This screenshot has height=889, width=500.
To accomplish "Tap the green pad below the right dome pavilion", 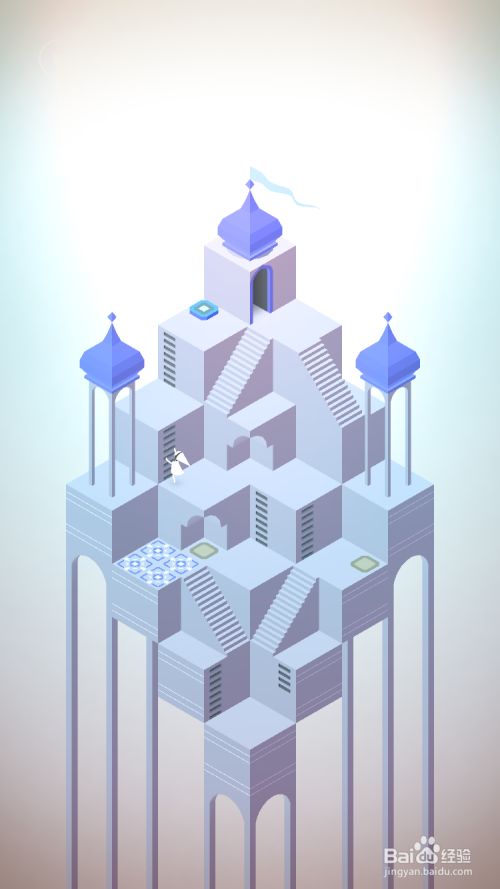I will [365, 564].
